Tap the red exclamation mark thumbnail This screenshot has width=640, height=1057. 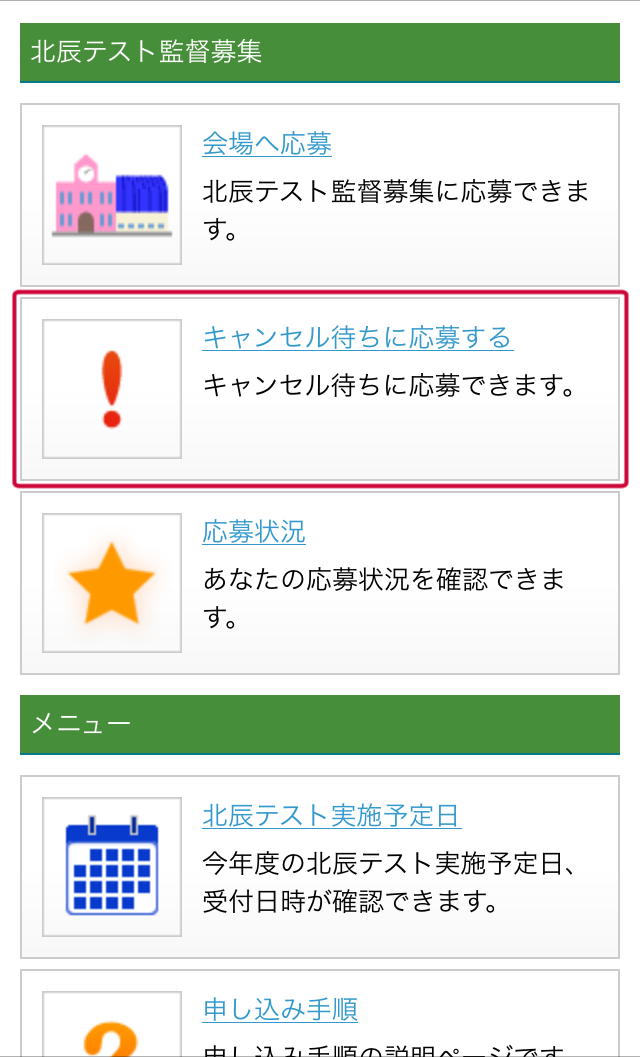click(112, 389)
